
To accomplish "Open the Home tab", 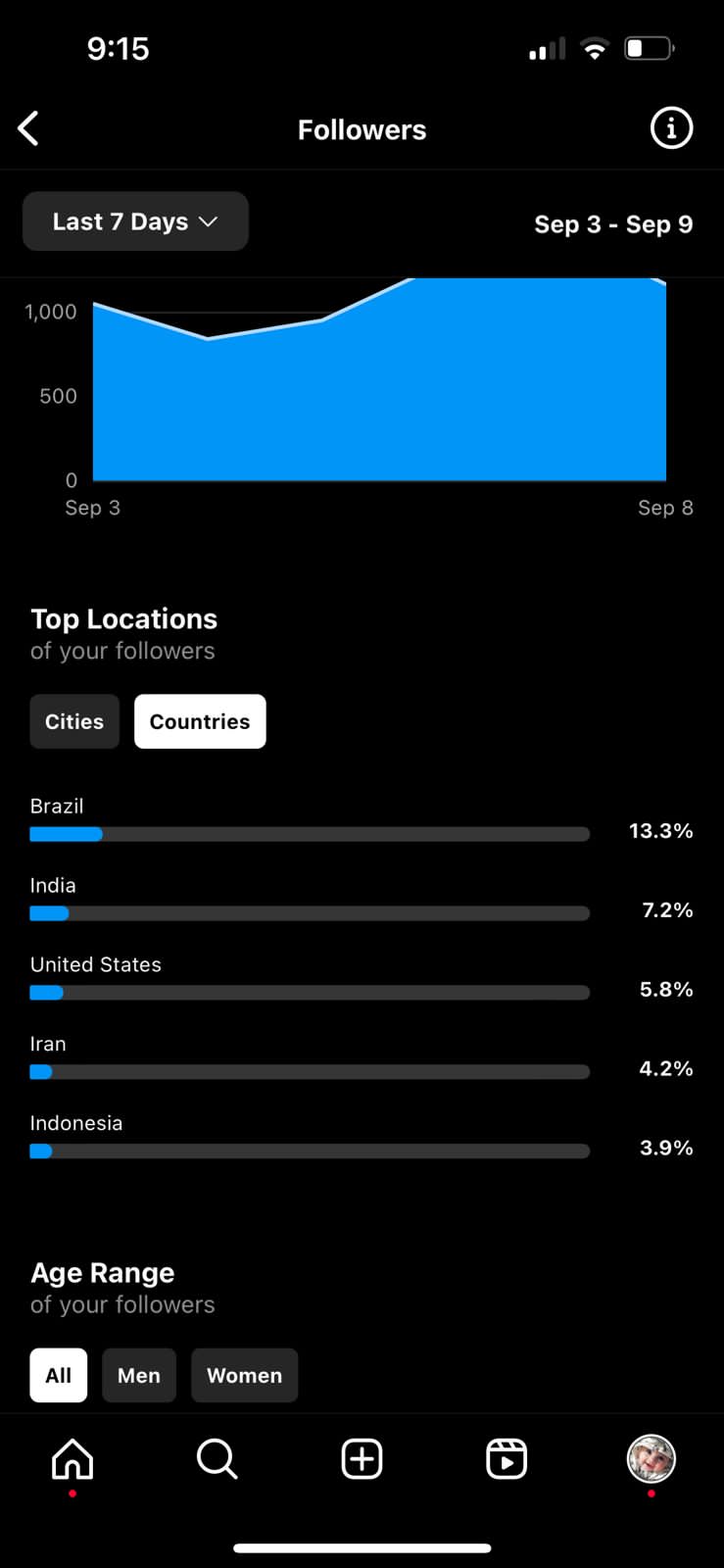I will (x=72, y=1459).
